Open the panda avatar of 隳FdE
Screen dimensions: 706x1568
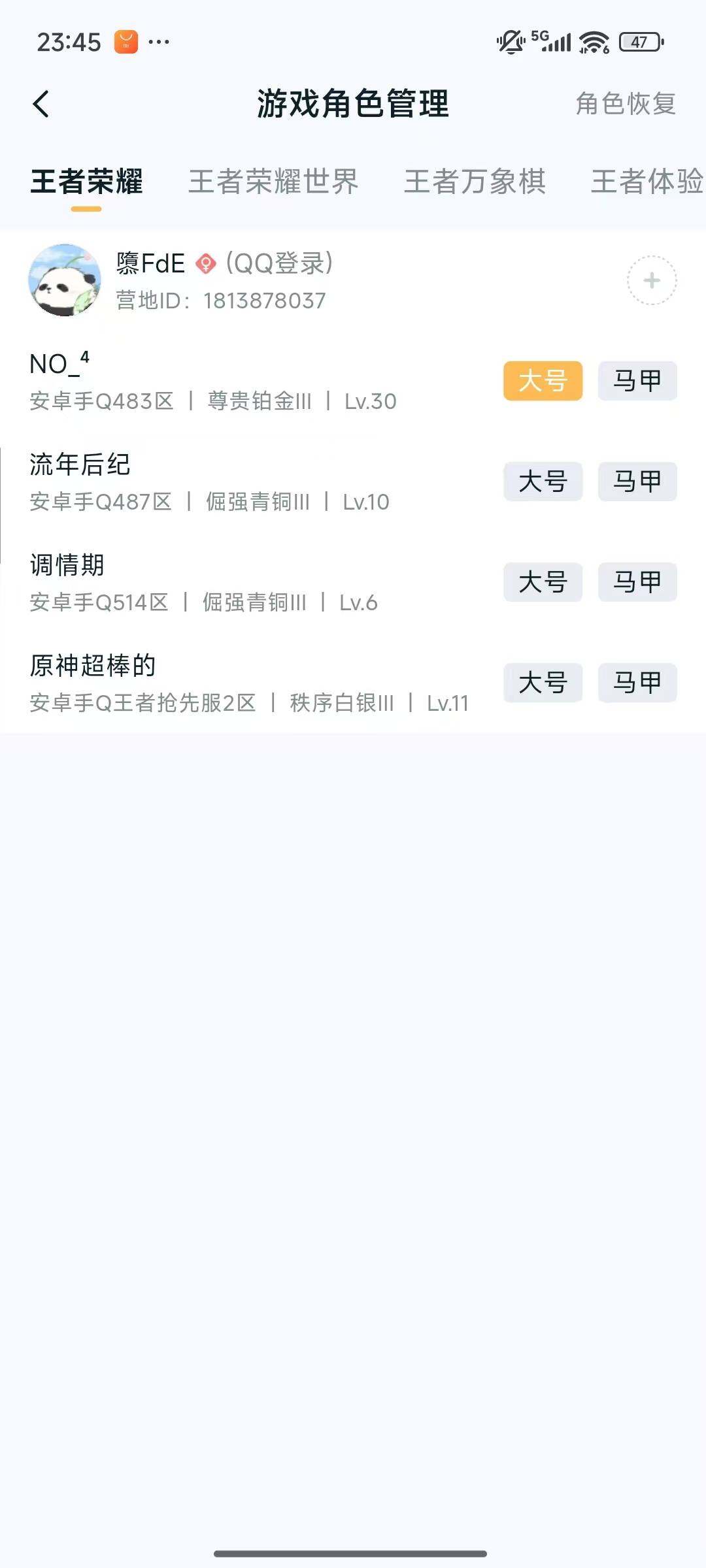(64, 279)
